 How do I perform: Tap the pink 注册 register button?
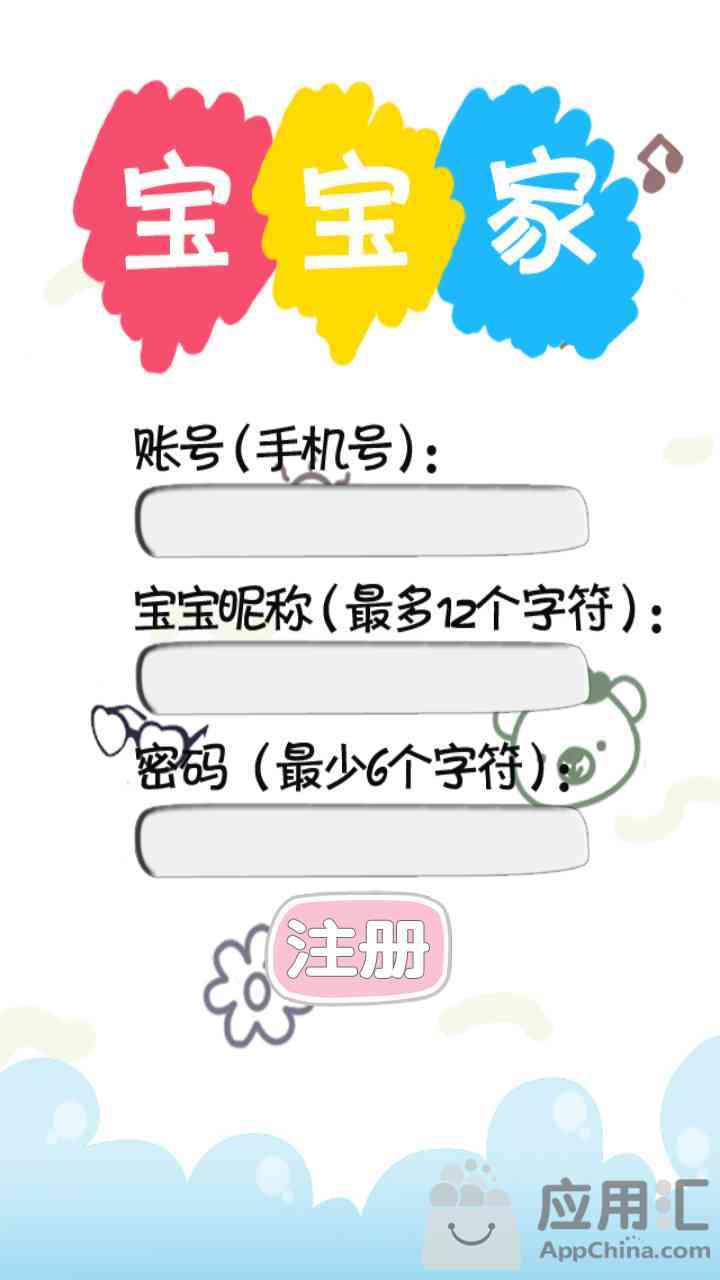[360, 949]
